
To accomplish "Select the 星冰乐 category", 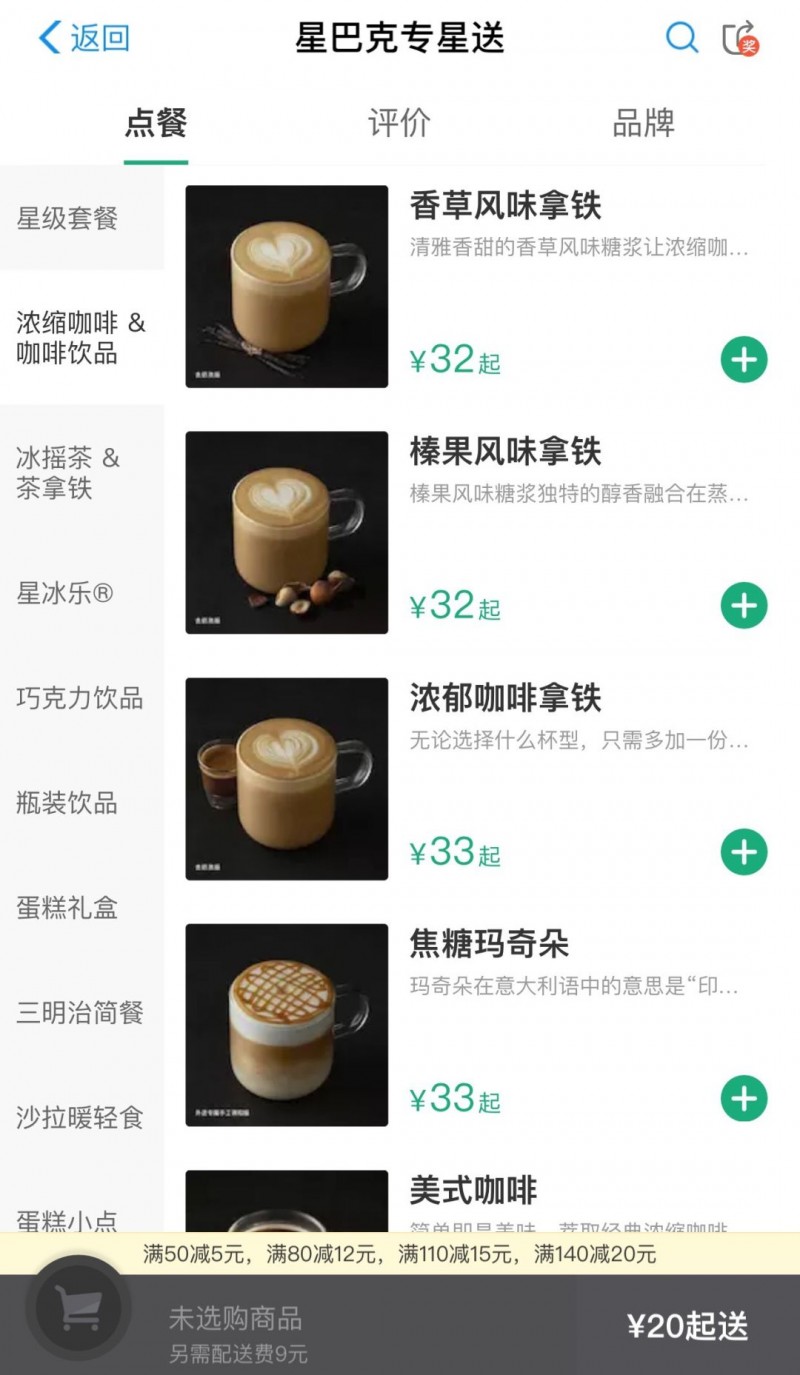I will (x=65, y=593).
